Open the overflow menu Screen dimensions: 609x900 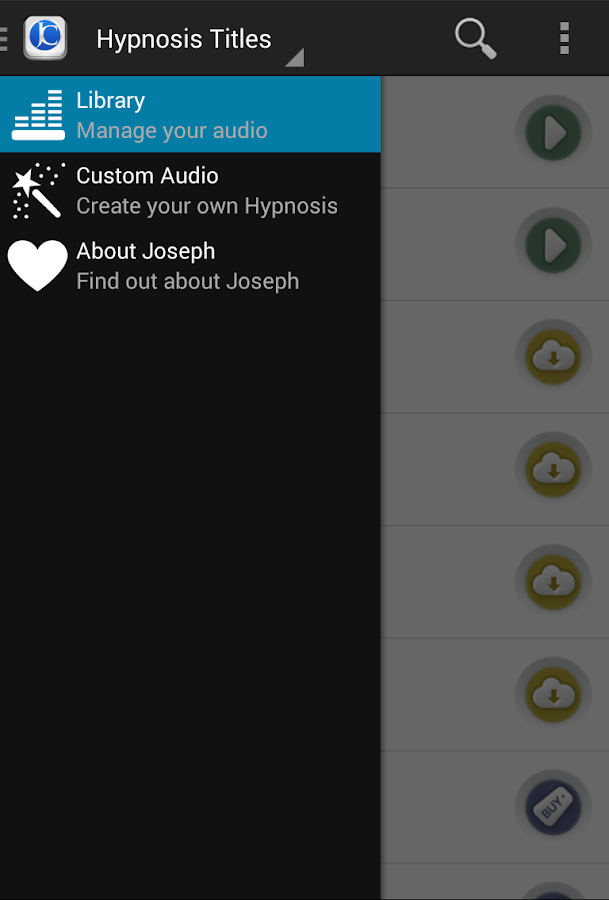coord(564,38)
